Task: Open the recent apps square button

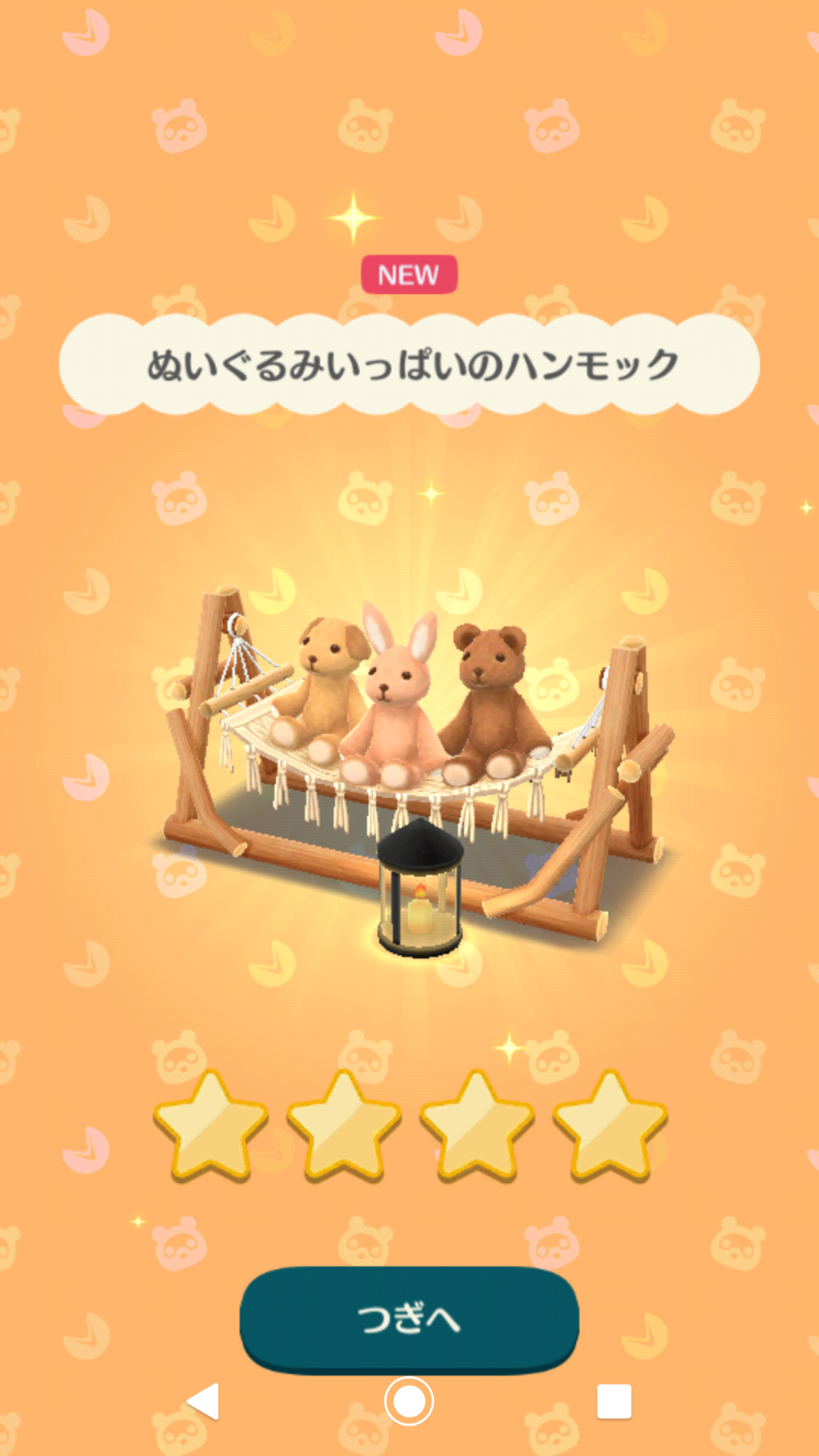Action: (x=613, y=1401)
